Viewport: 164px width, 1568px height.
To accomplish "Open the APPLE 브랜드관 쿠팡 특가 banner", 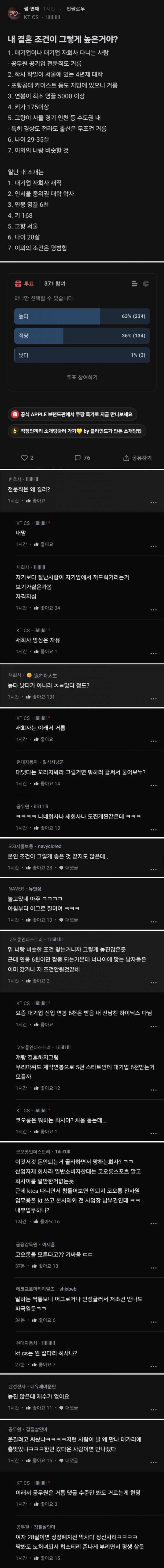I will point(72,414).
